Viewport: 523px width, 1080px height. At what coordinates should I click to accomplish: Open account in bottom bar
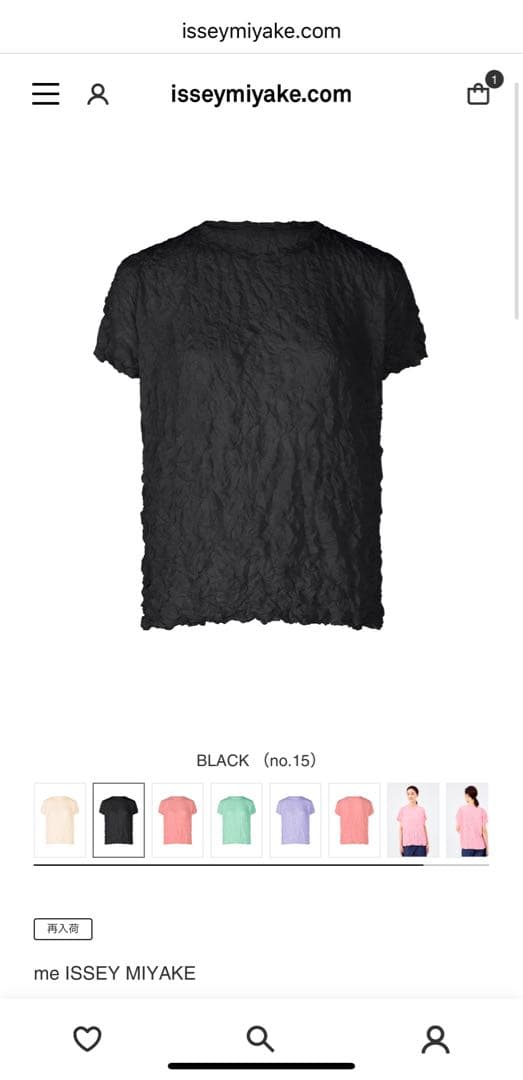[x=435, y=1039]
